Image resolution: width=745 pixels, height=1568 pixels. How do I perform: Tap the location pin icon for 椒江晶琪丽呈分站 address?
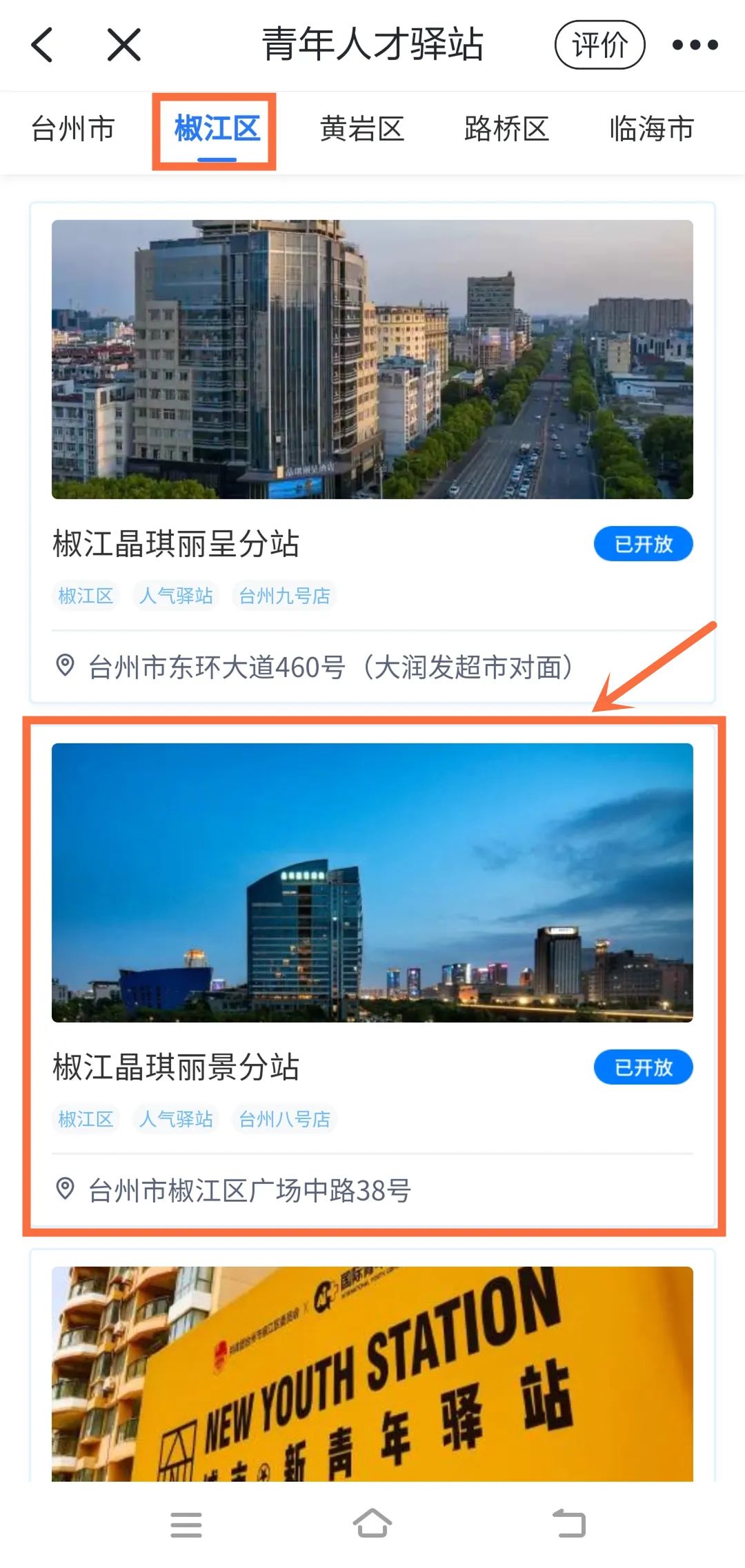coord(65,665)
